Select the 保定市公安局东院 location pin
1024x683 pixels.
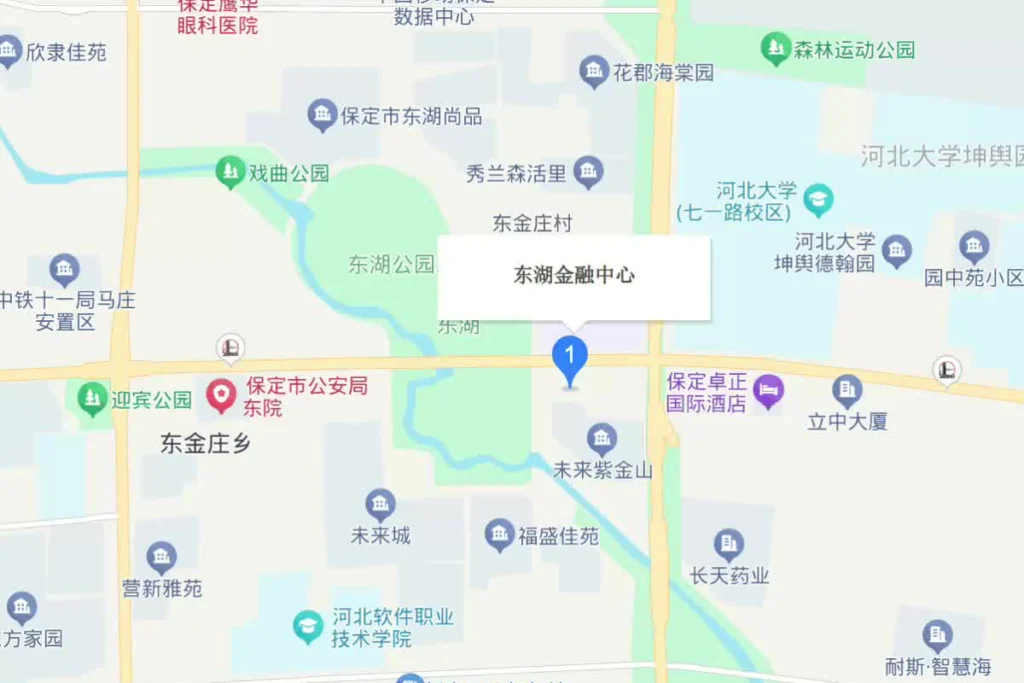[x=221, y=396]
